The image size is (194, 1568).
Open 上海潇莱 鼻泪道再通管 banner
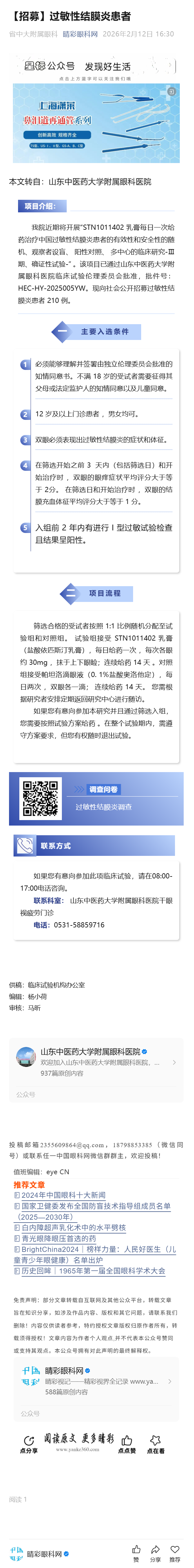click(x=96, y=123)
